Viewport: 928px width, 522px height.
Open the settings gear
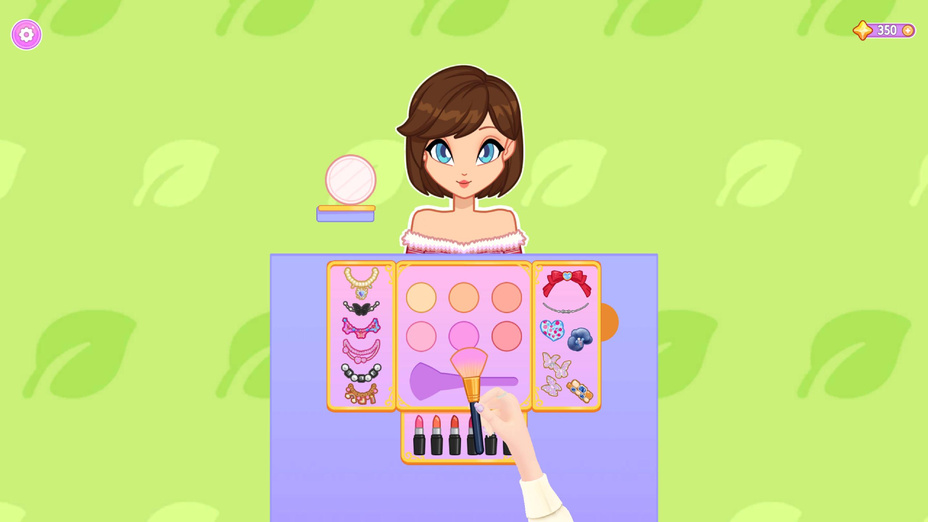coord(26,34)
